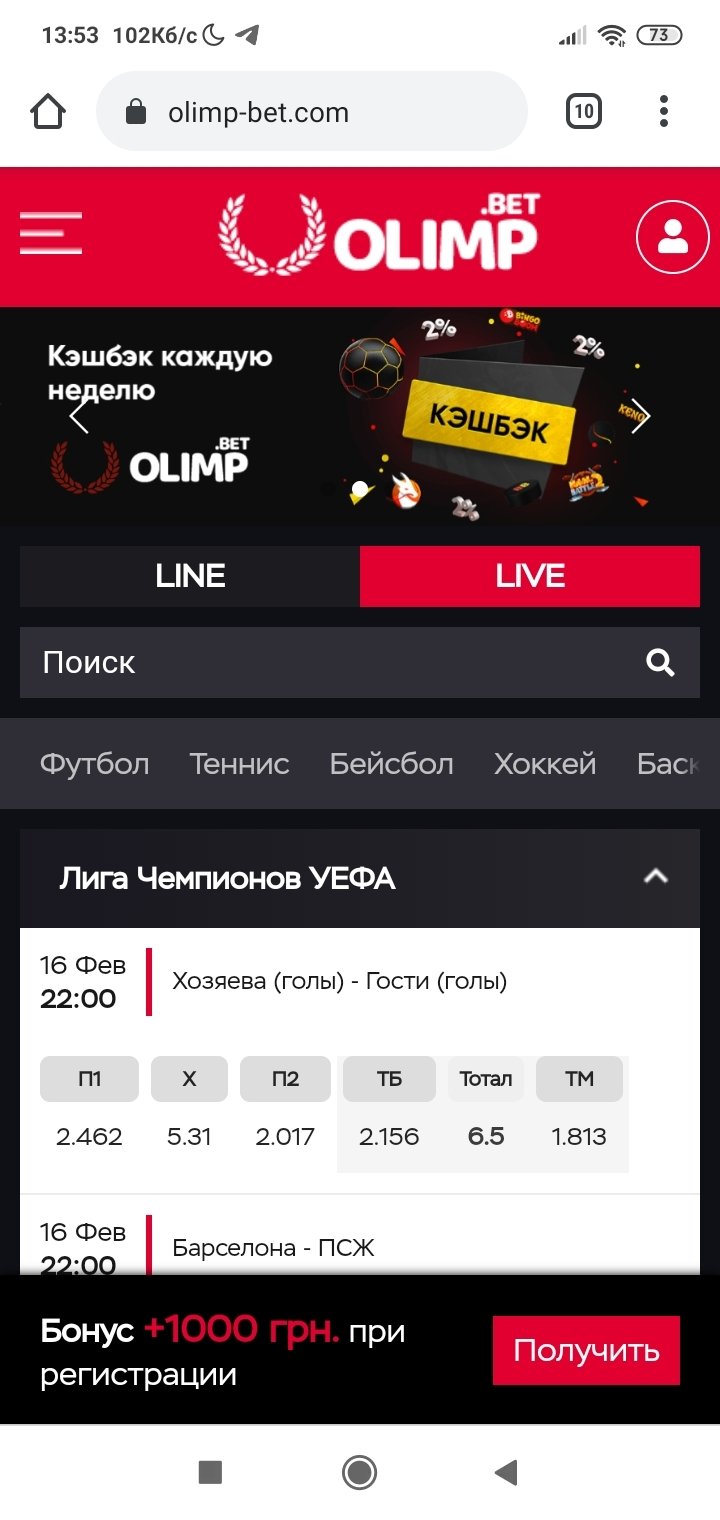The height and width of the screenshot is (1520, 720).
Task: Select the Теннис sport category
Action: [239, 764]
